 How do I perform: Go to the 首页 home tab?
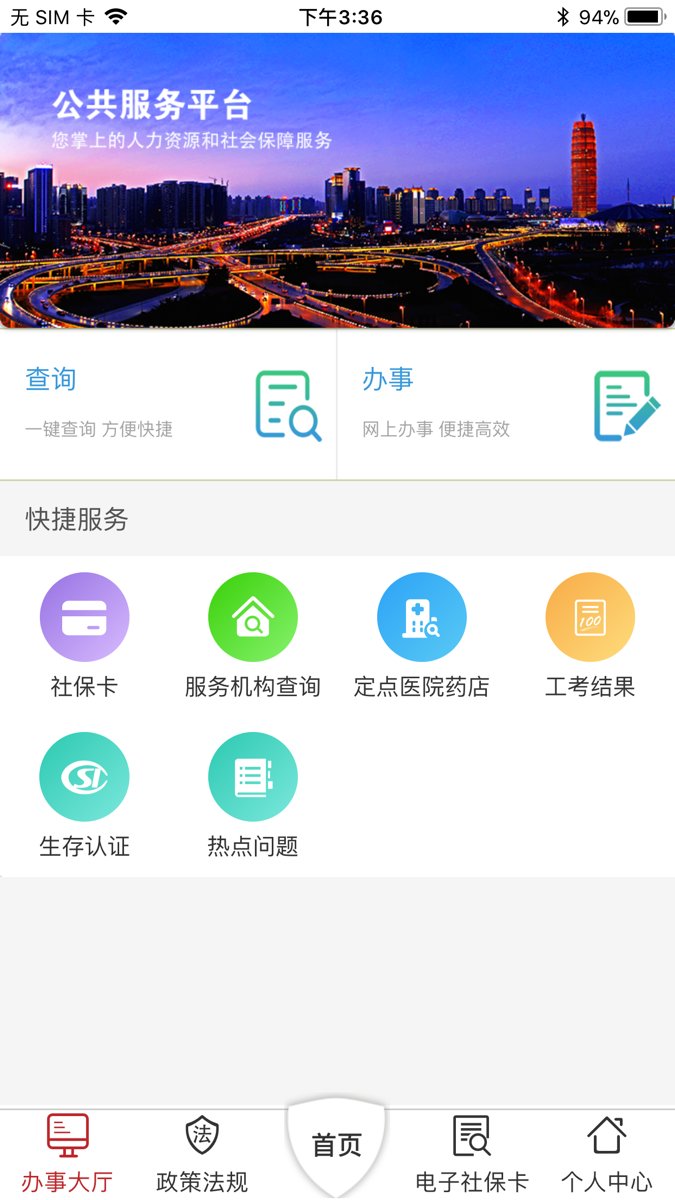tap(337, 1145)
